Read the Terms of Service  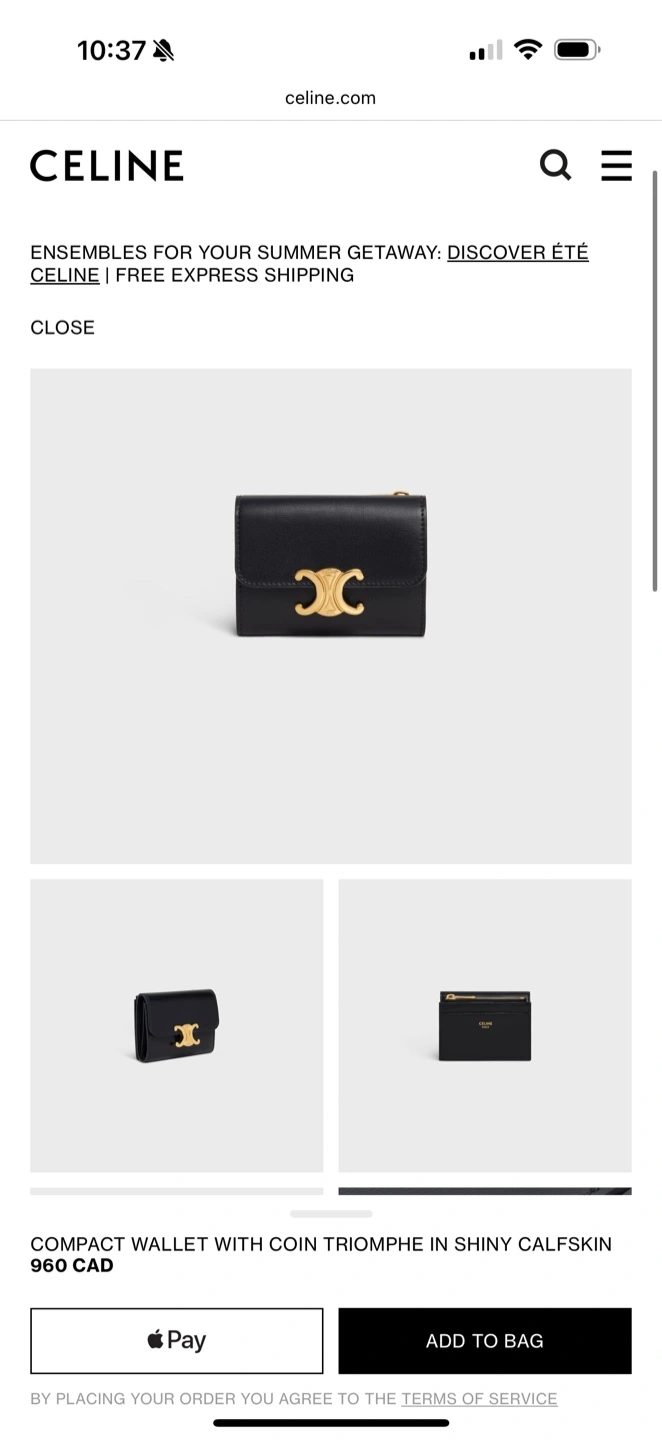pyautogui.click(x=479, y=1399)
